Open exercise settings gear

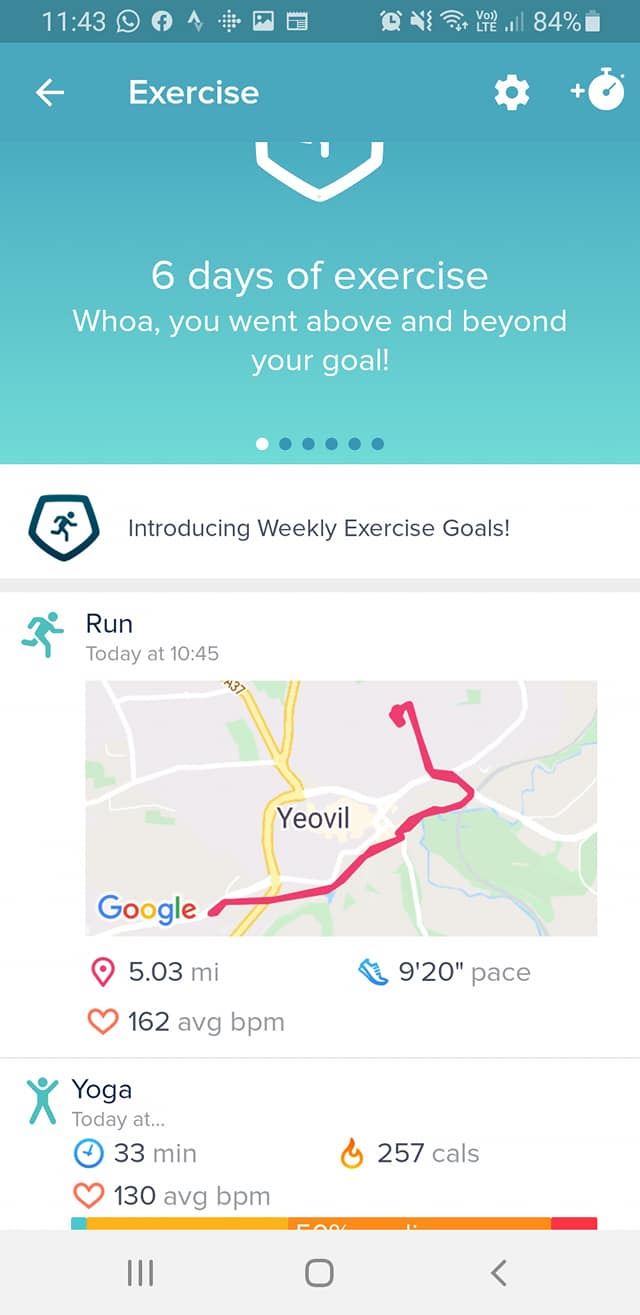511,93
